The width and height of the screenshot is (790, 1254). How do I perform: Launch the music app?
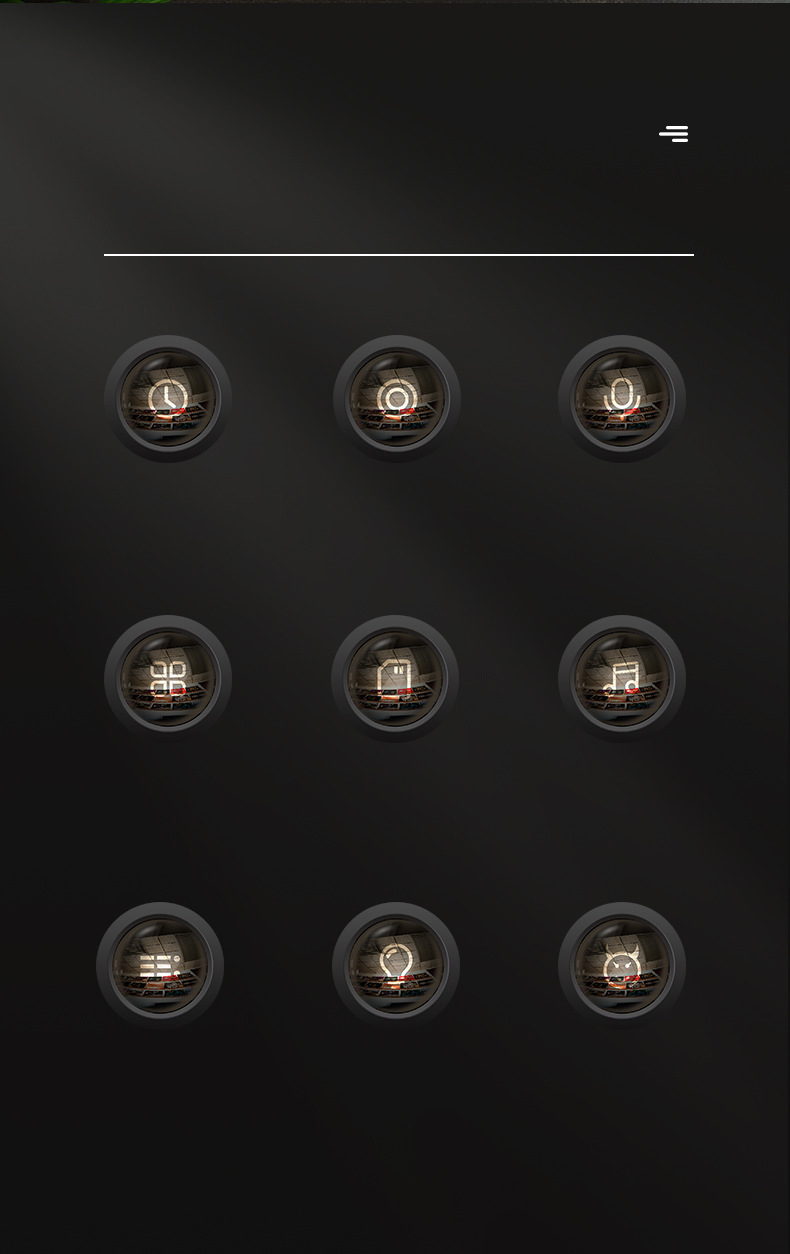tap(622, 679)
